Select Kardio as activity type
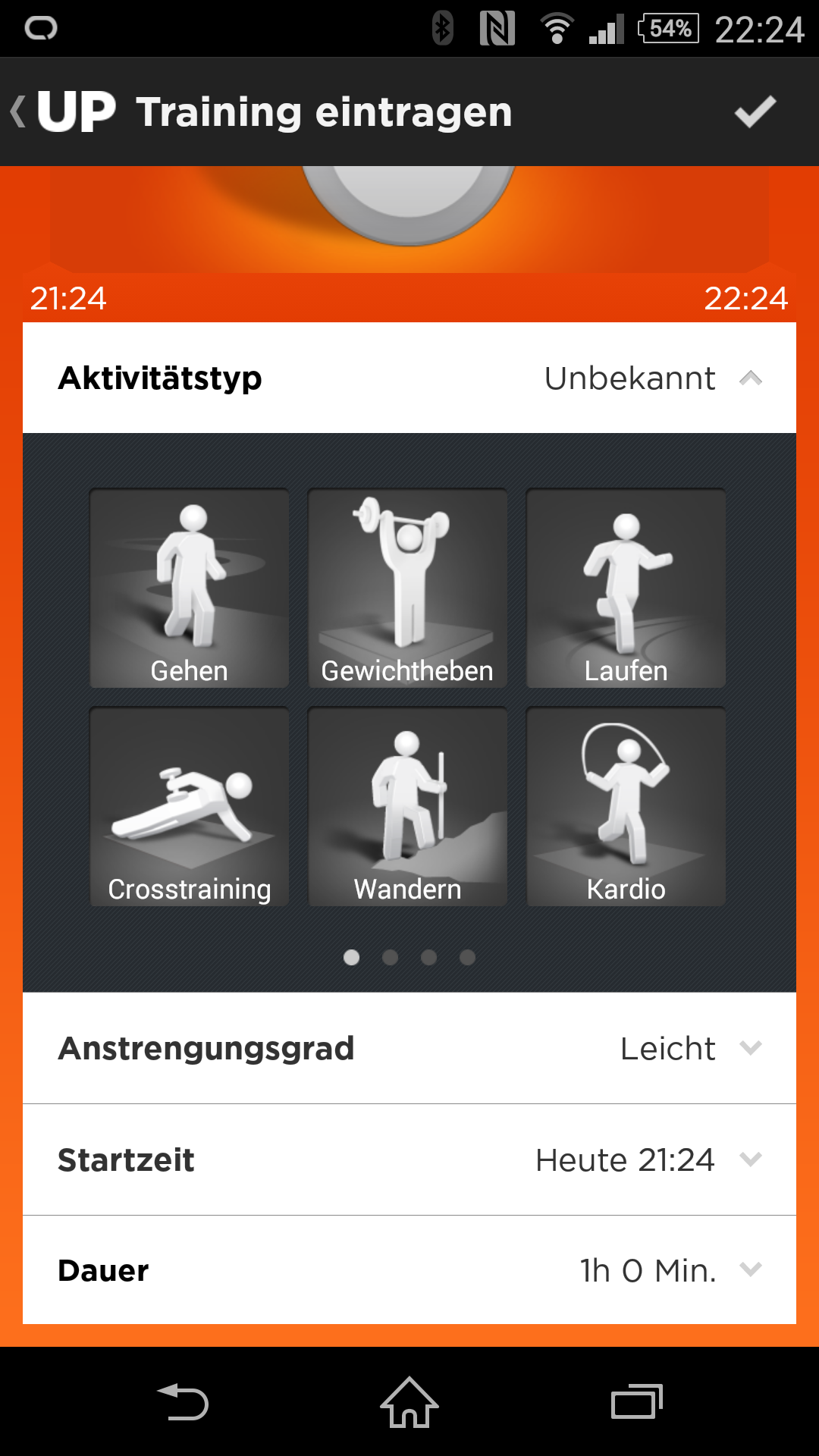 [626, 807]
